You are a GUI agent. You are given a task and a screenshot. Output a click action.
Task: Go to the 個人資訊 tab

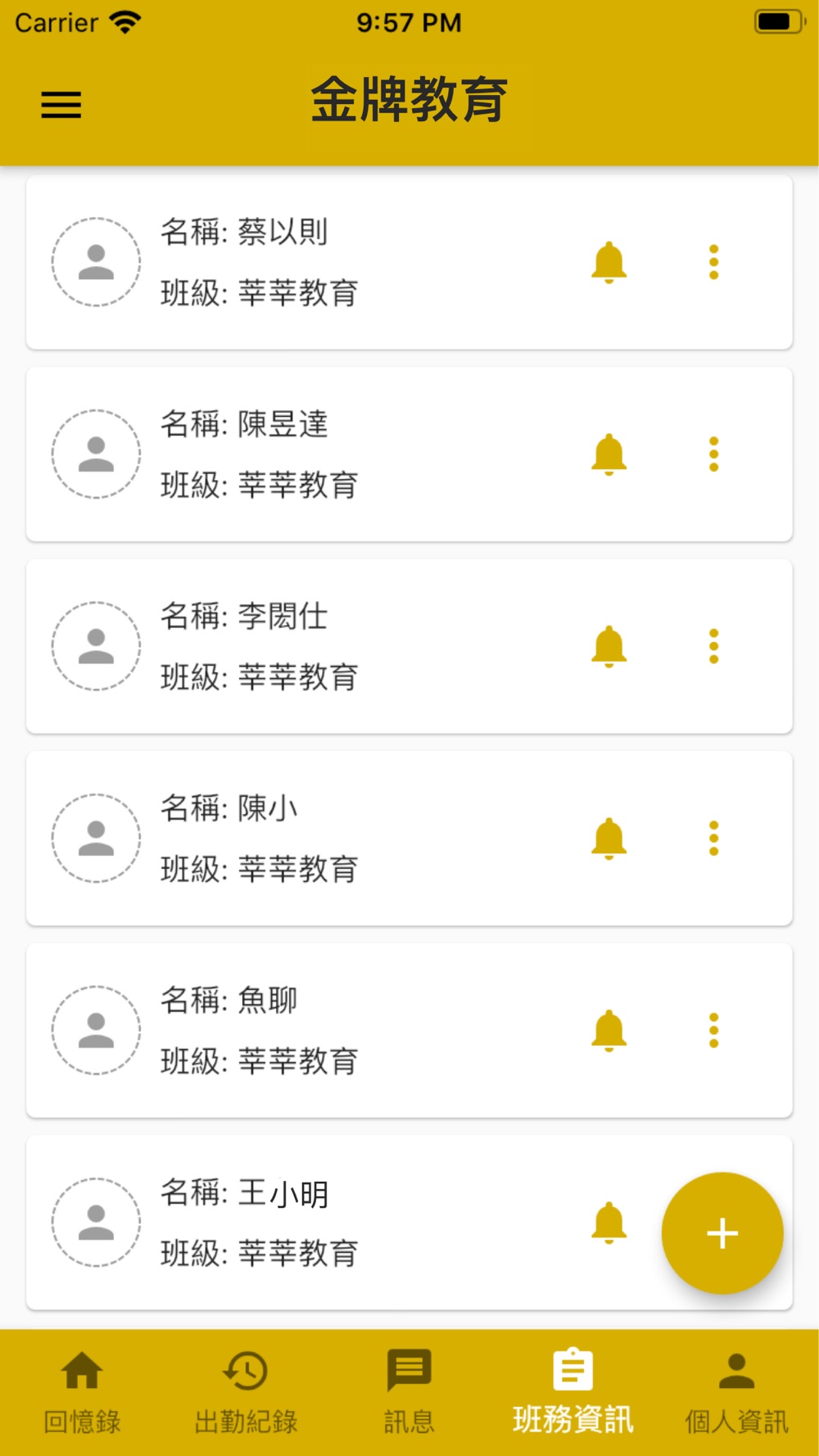(x=737, y=1392)
